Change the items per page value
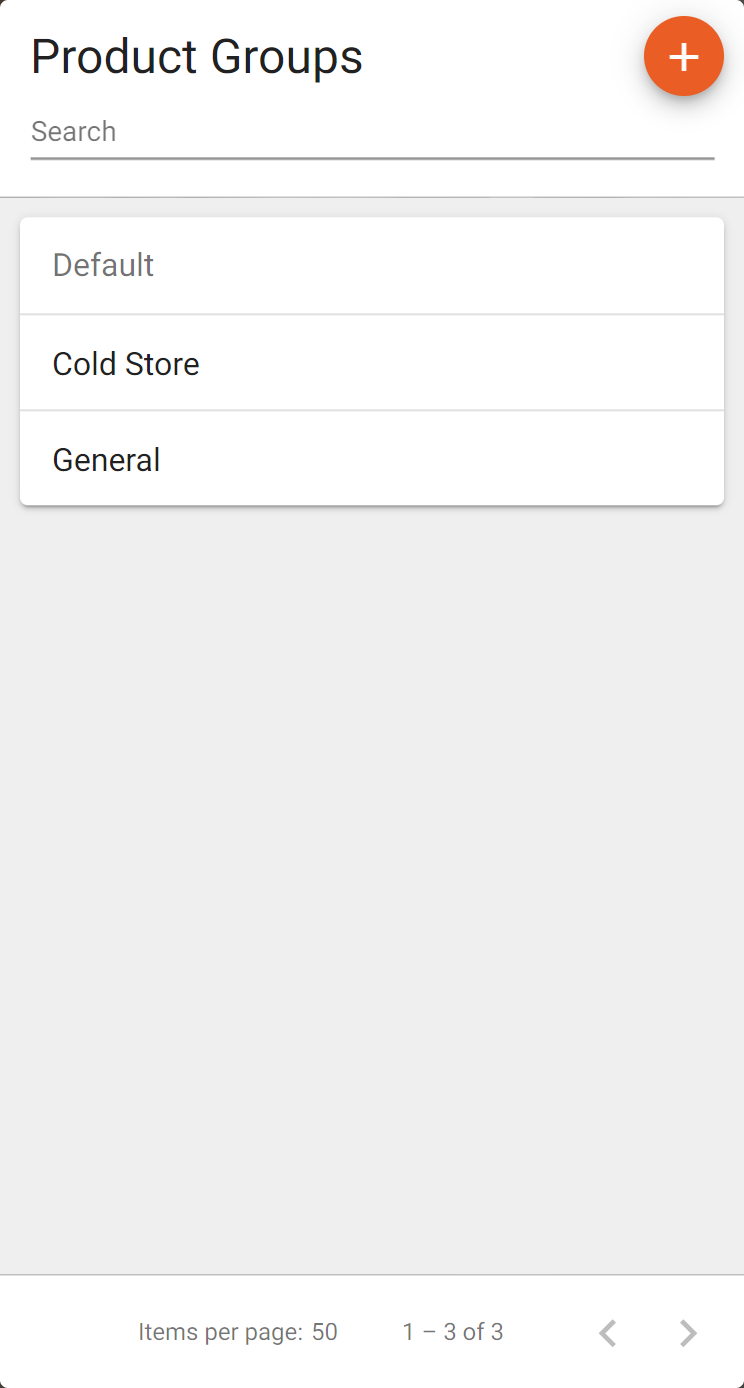 tap(325, 1332)
